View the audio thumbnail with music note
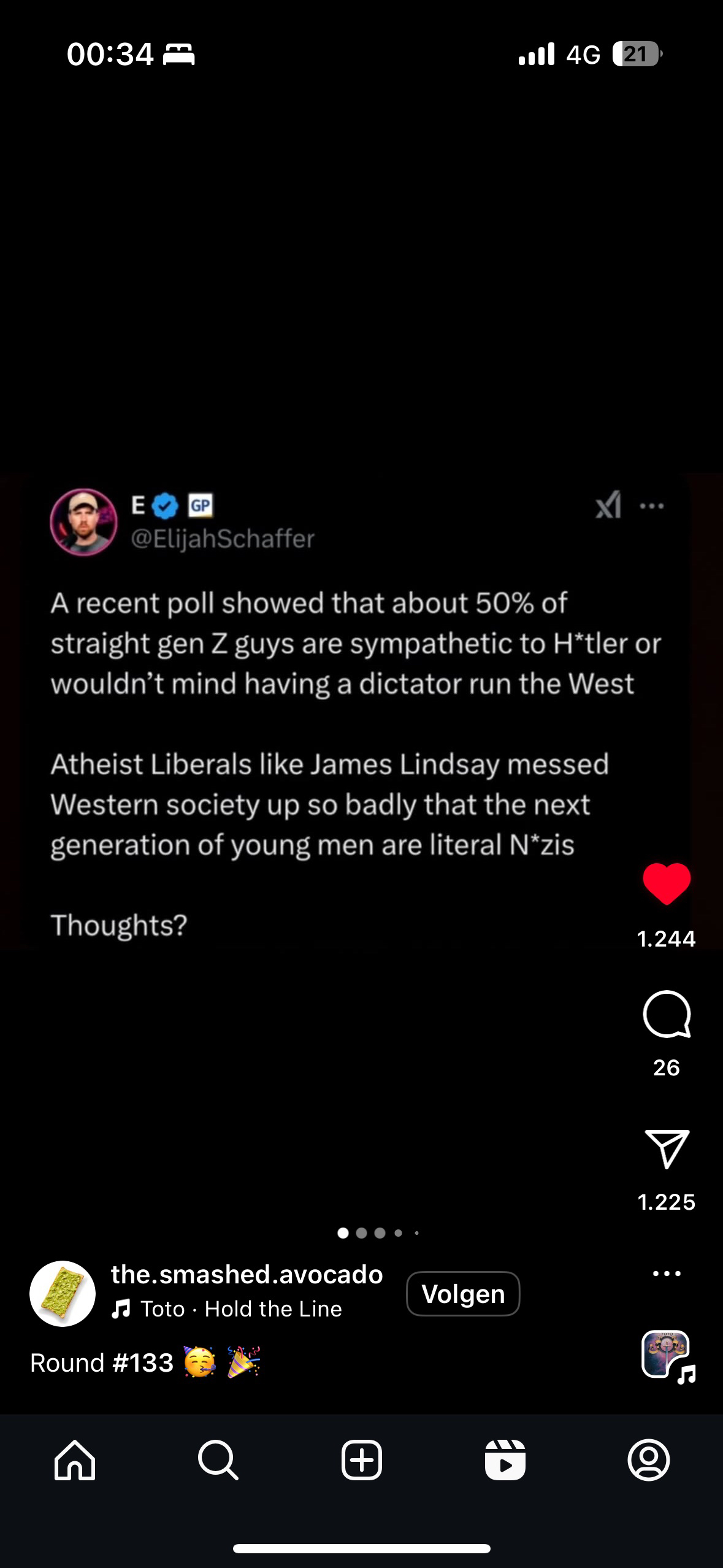Image resolution: width=723 pixels, height=1568 pixels. (667, 1355)
